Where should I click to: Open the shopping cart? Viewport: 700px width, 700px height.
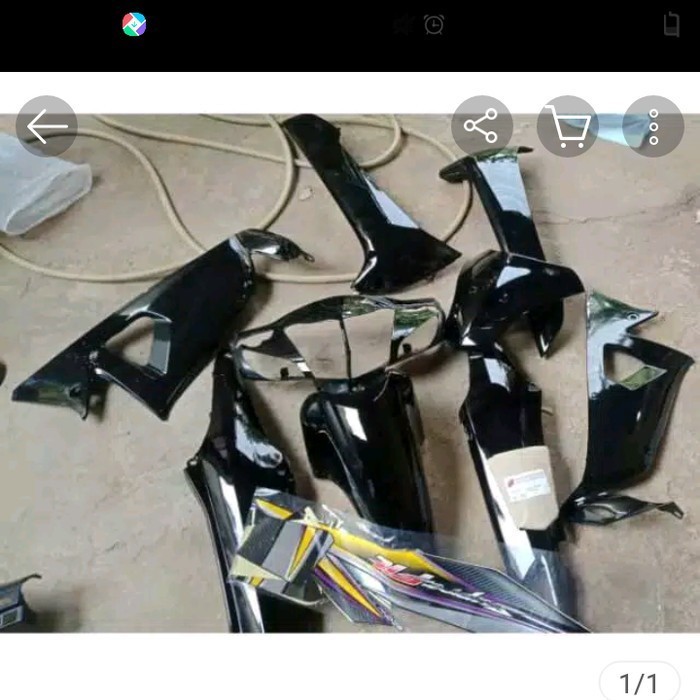567,126
